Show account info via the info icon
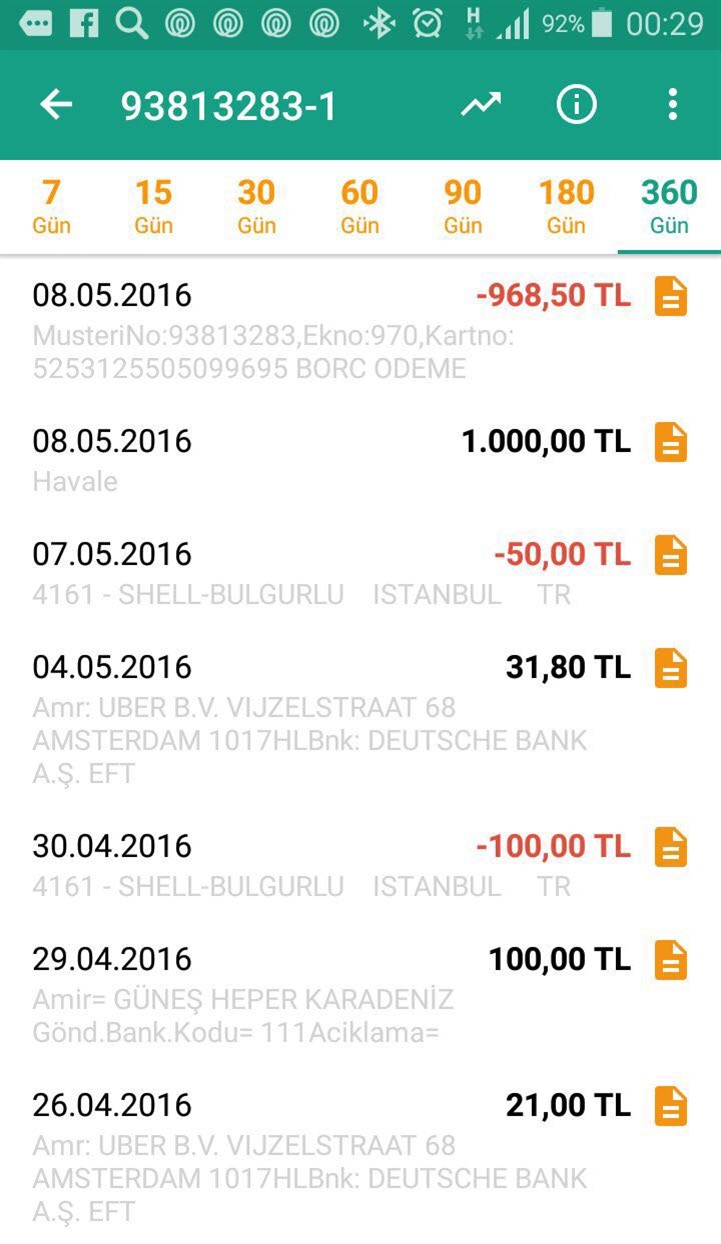This screenshot has width=721, height=1244. pyautogui.click(x=576, y=105)
